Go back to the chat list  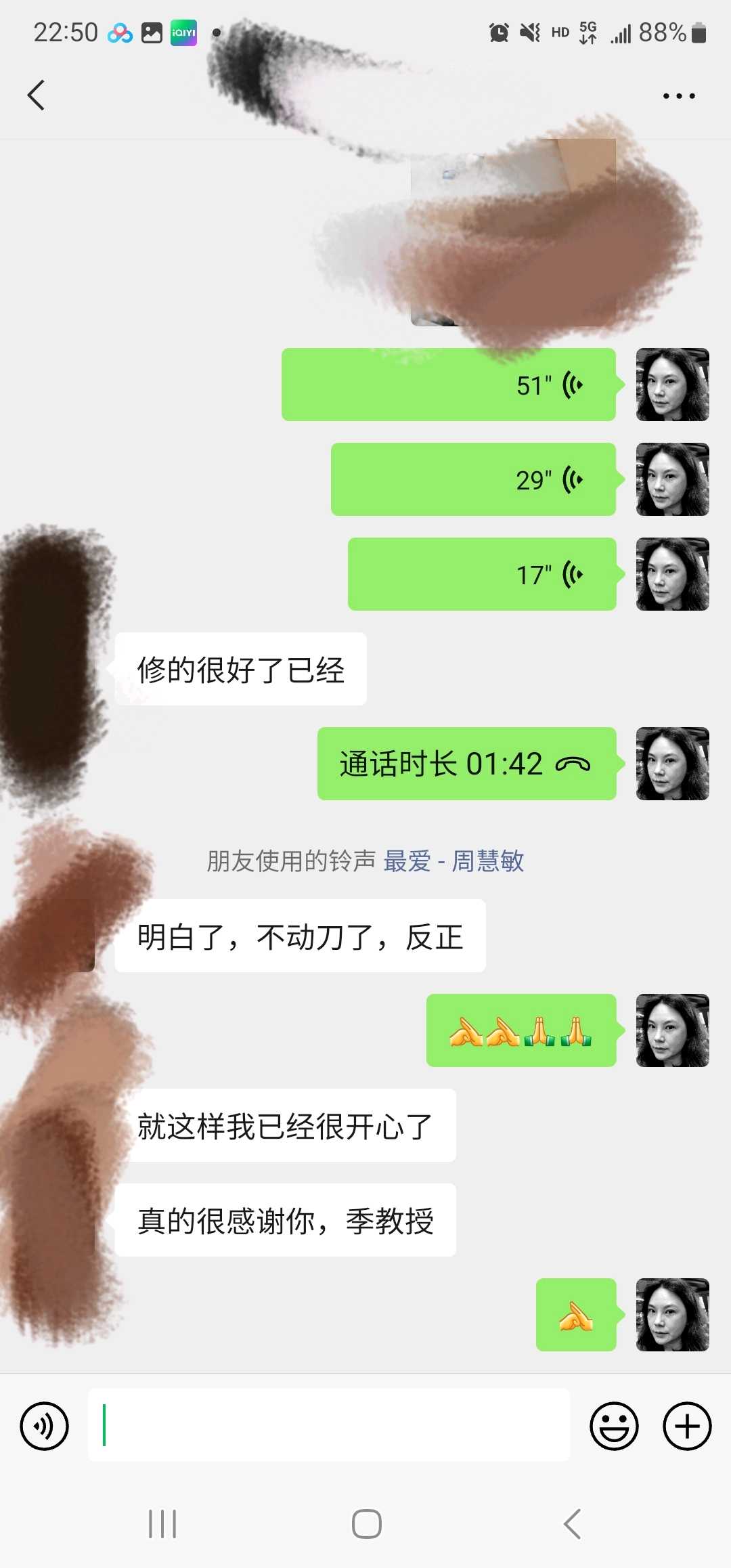click(x=37, y=95)
